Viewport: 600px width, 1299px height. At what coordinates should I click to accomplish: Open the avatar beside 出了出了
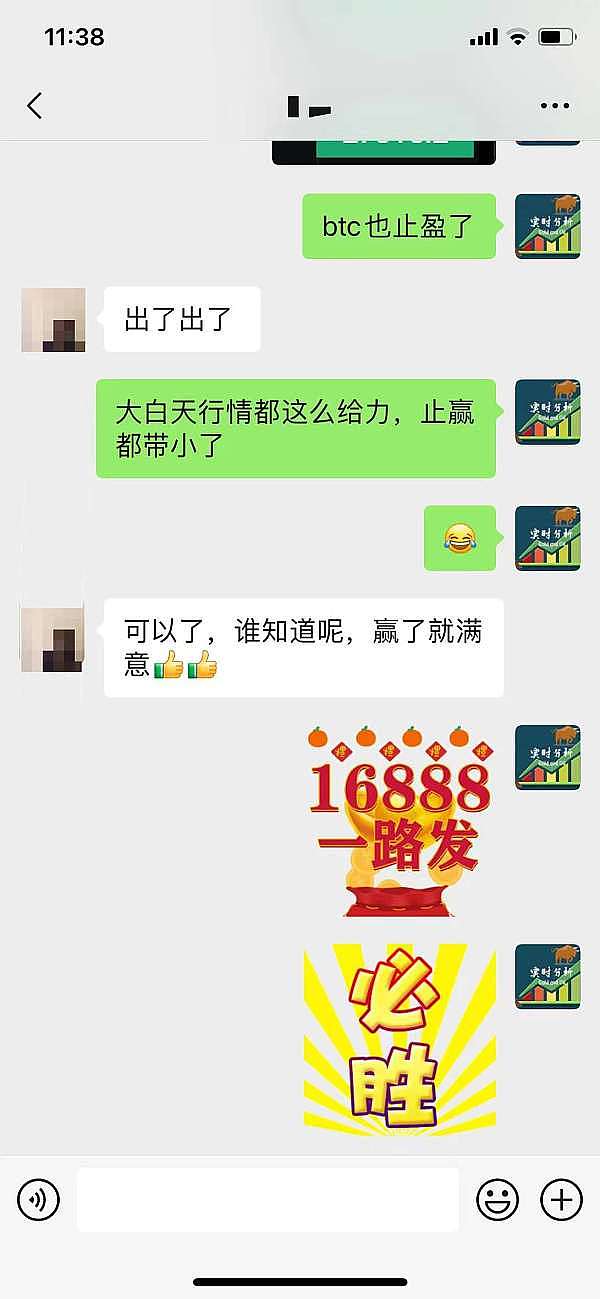53,320
